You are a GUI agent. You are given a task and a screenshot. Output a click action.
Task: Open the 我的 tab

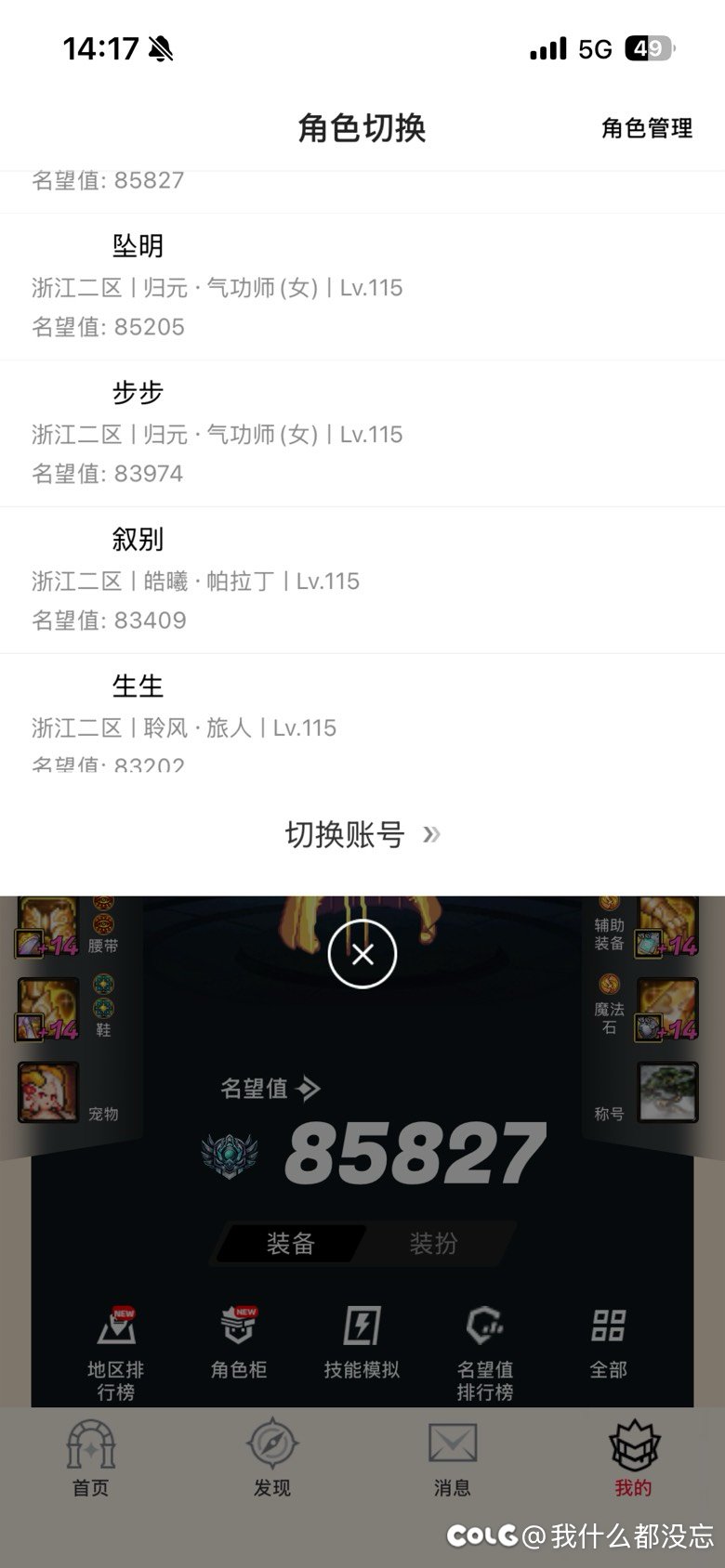(634, 1459)
